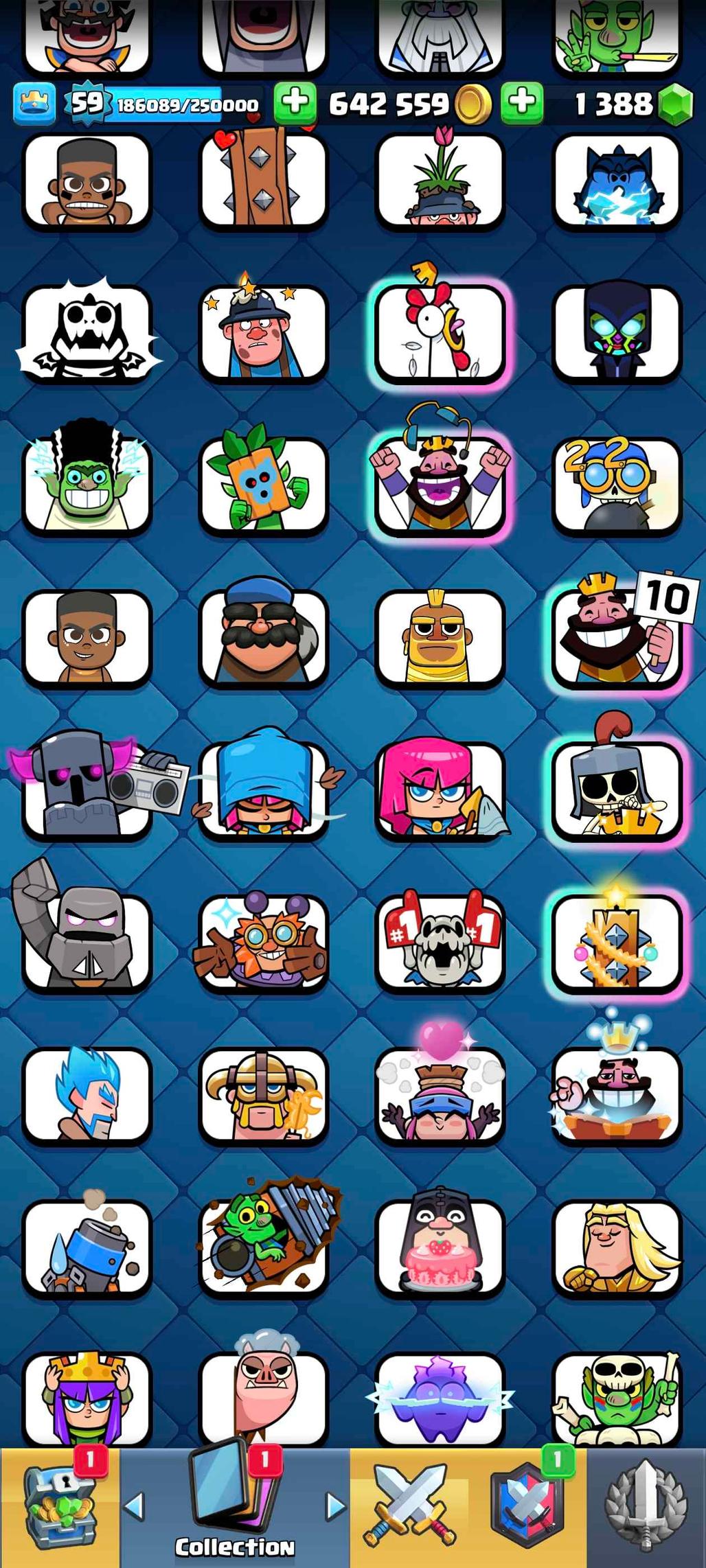Pick the goblin drill emote
Screen dimensions: 706x1568
tap(264, 1246)
